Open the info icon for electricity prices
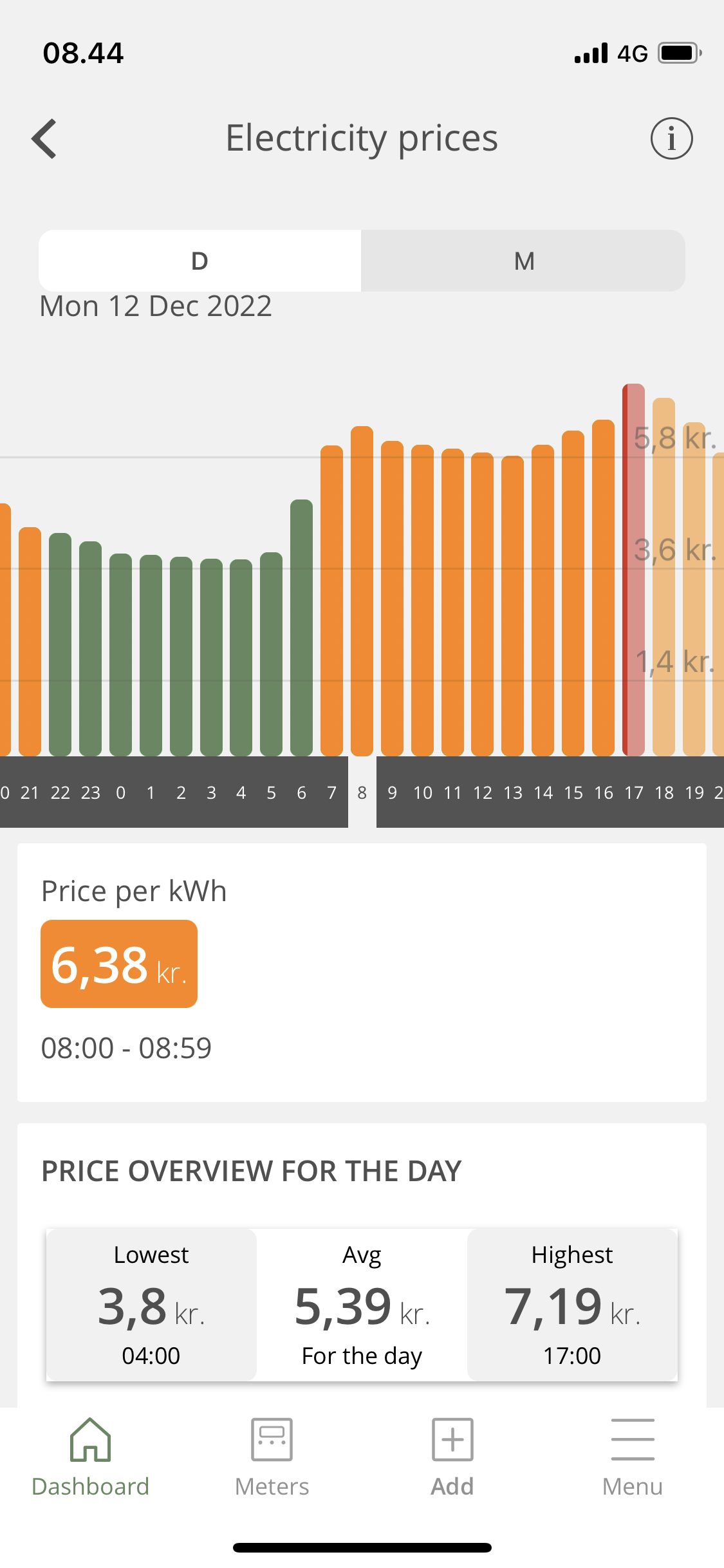Viewport: 724px width, 1568px height. coord(671,138)
